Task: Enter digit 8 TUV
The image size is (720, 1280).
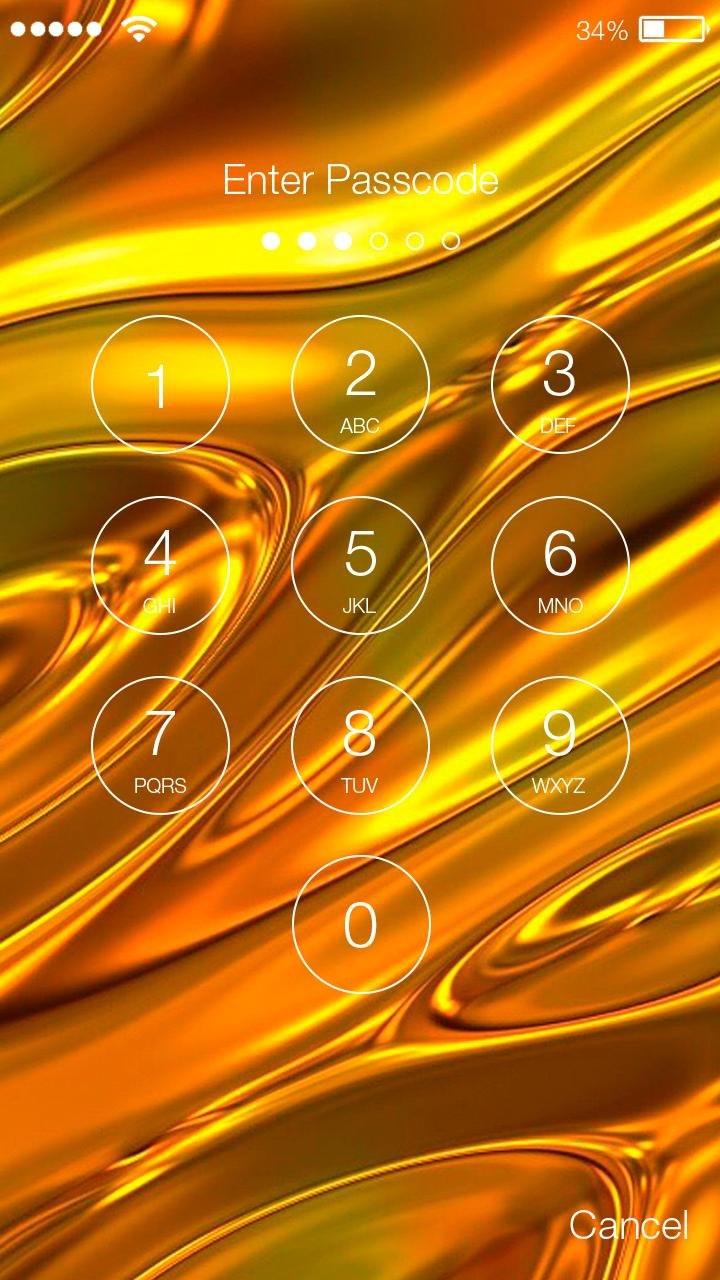Action: pyautogui.click(x=360, y=745)
